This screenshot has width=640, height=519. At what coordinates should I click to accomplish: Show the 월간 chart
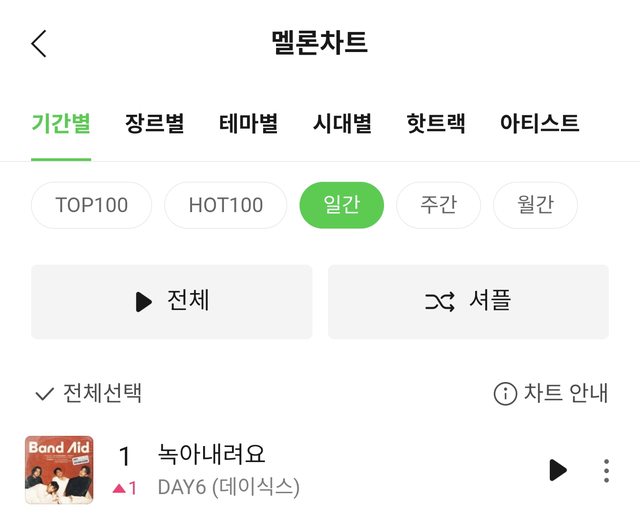[x=535, y=205]
